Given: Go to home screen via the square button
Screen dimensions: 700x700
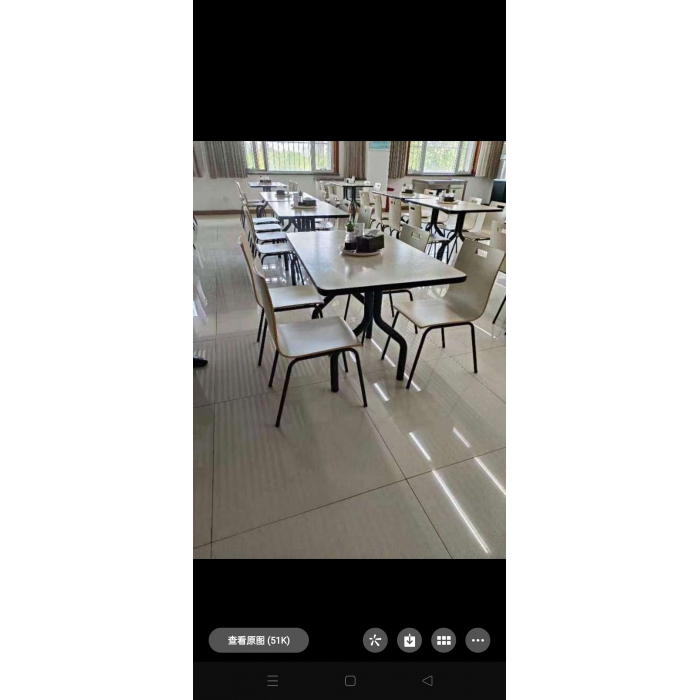Looking at the screenshot, I should (350, 681).
